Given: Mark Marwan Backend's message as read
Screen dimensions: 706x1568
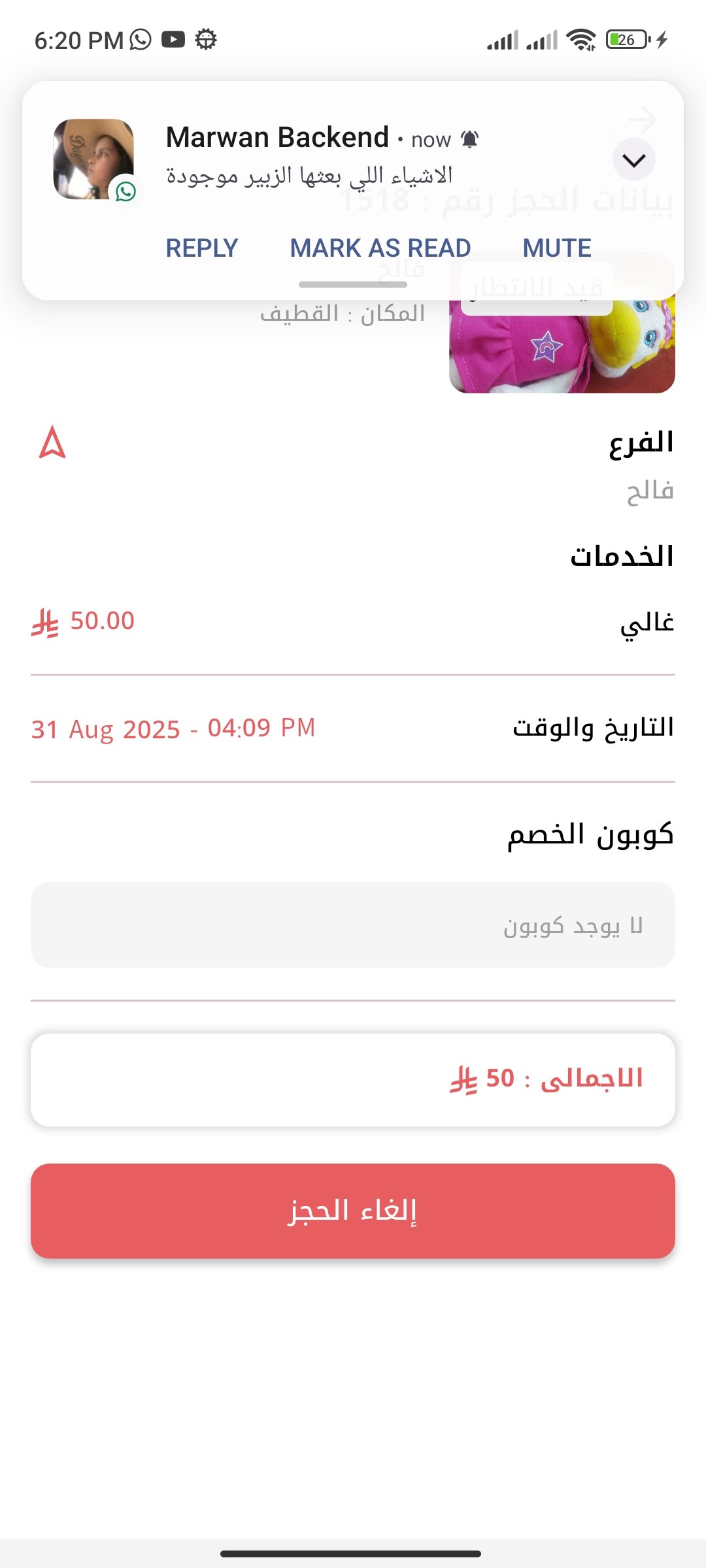Looking at the screenshot, I should tap(380, 248).
